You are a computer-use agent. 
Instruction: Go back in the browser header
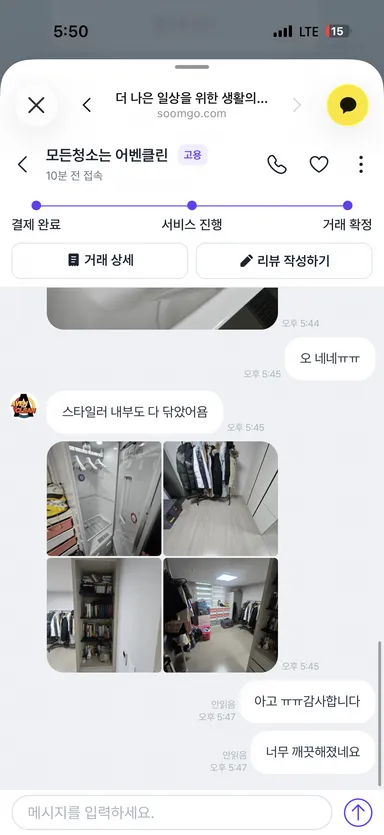point(87,105)
